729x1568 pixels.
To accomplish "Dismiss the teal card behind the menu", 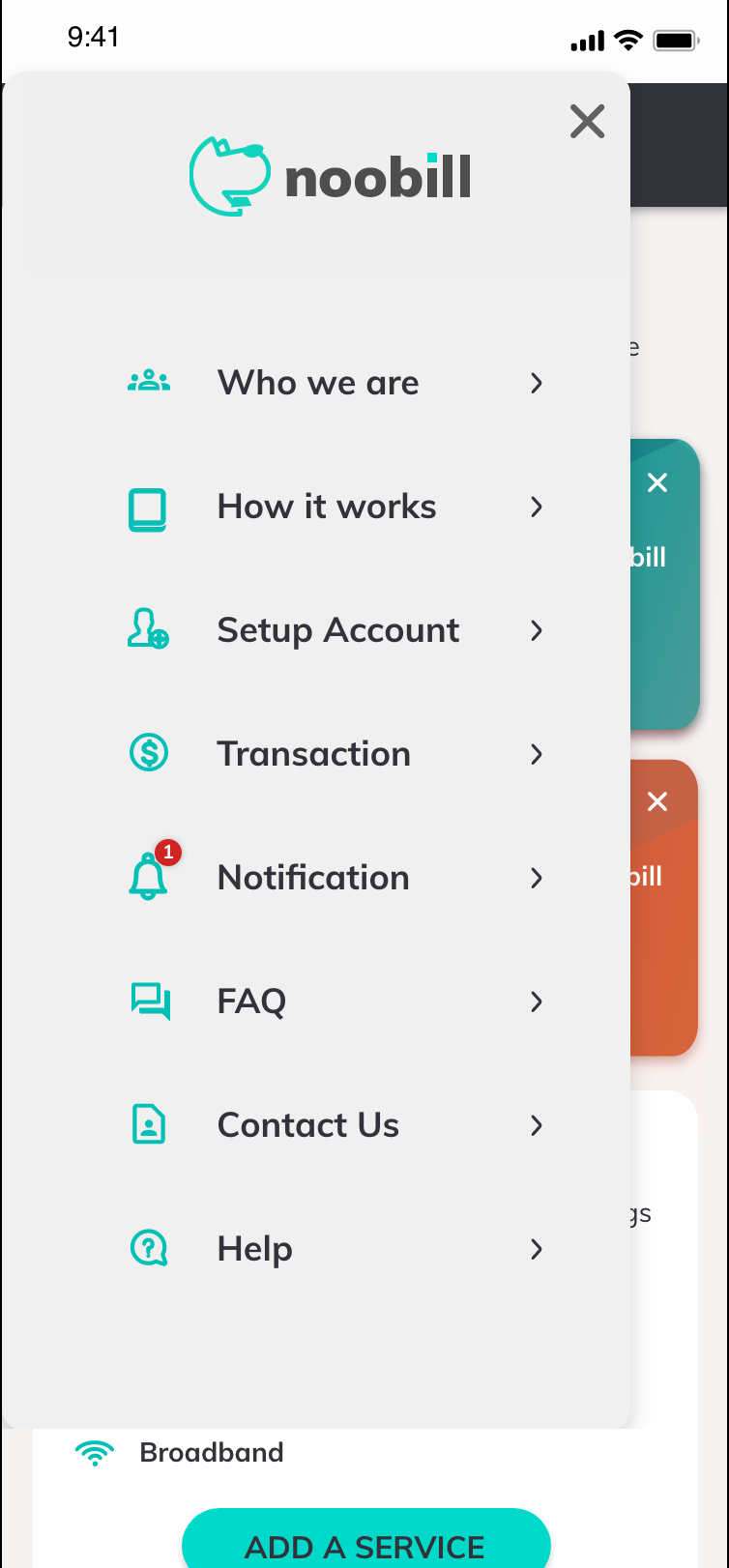I will point(657,482).
